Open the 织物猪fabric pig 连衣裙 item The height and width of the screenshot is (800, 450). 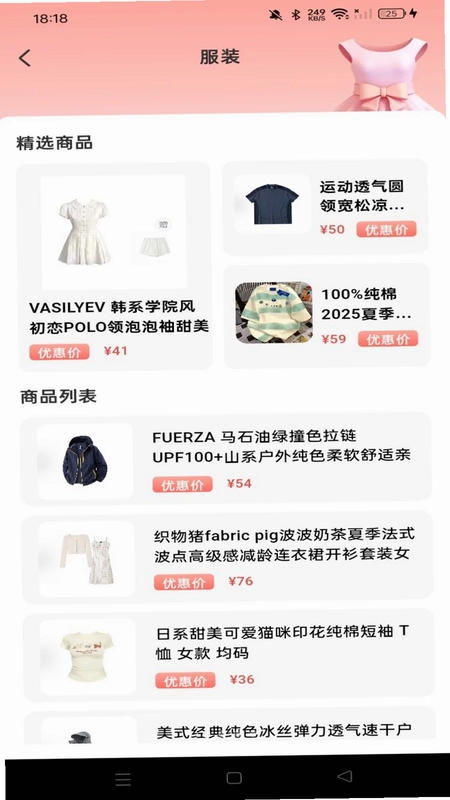point(227,558)
